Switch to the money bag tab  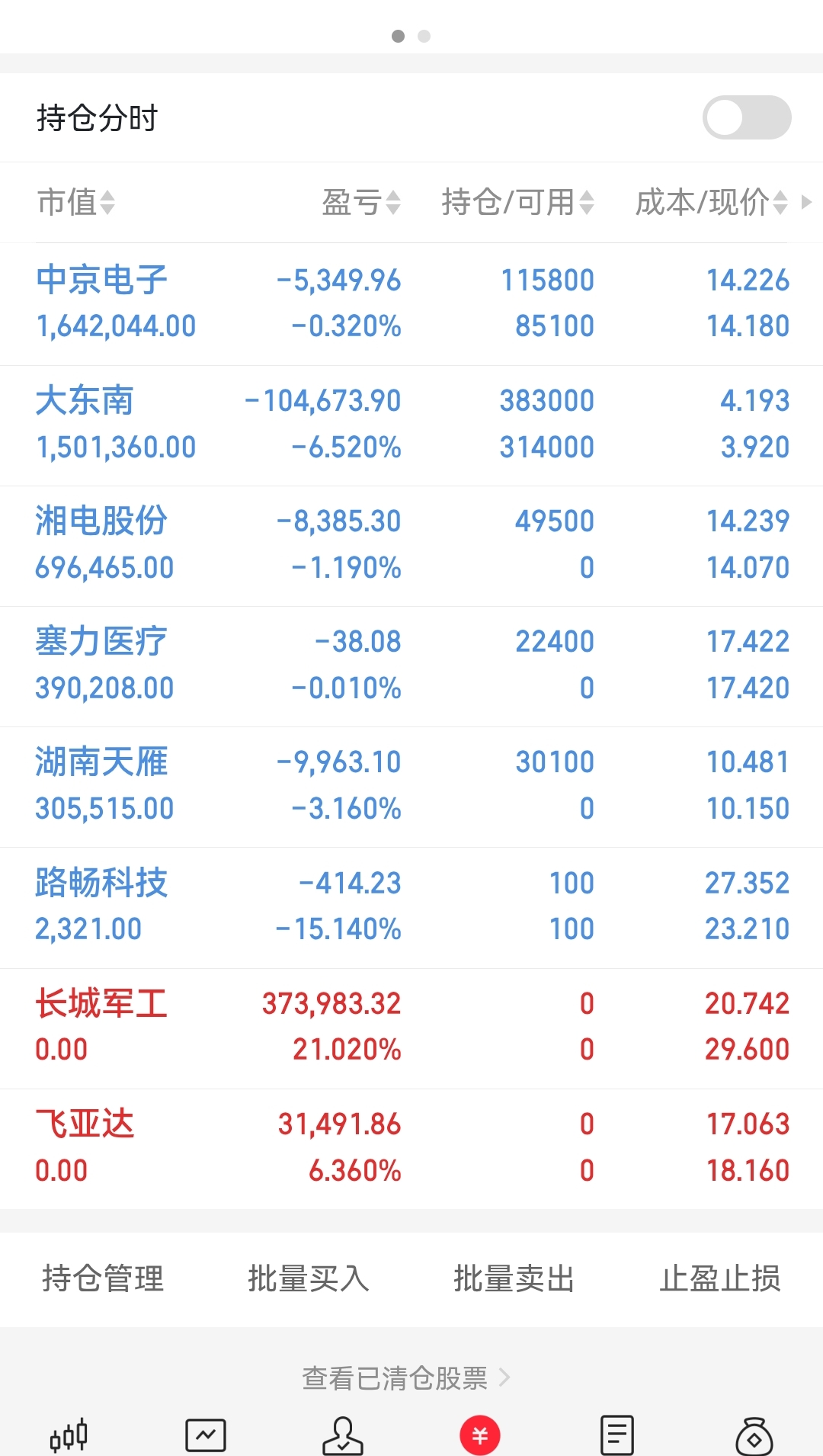coord(754,1435)
